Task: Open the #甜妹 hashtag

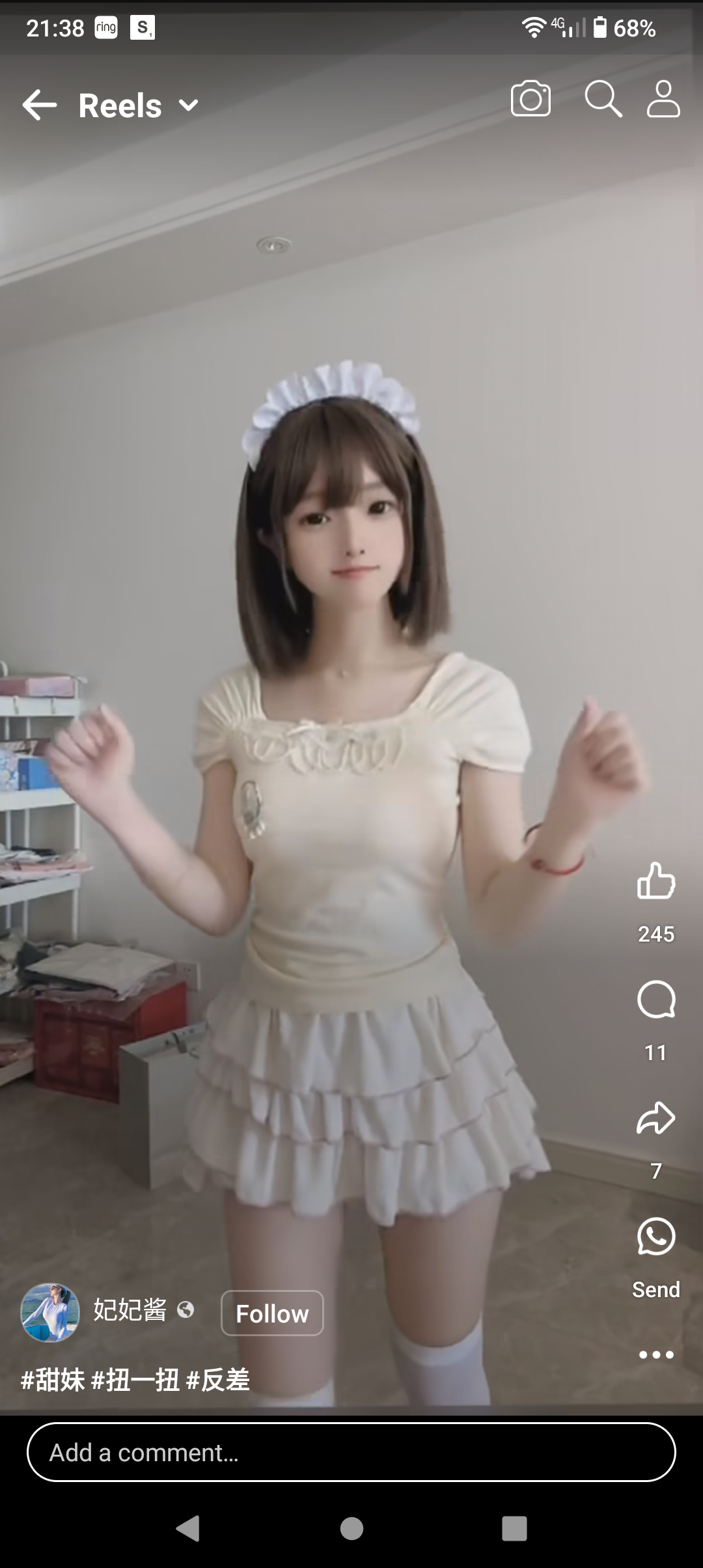Action: 53,1380
